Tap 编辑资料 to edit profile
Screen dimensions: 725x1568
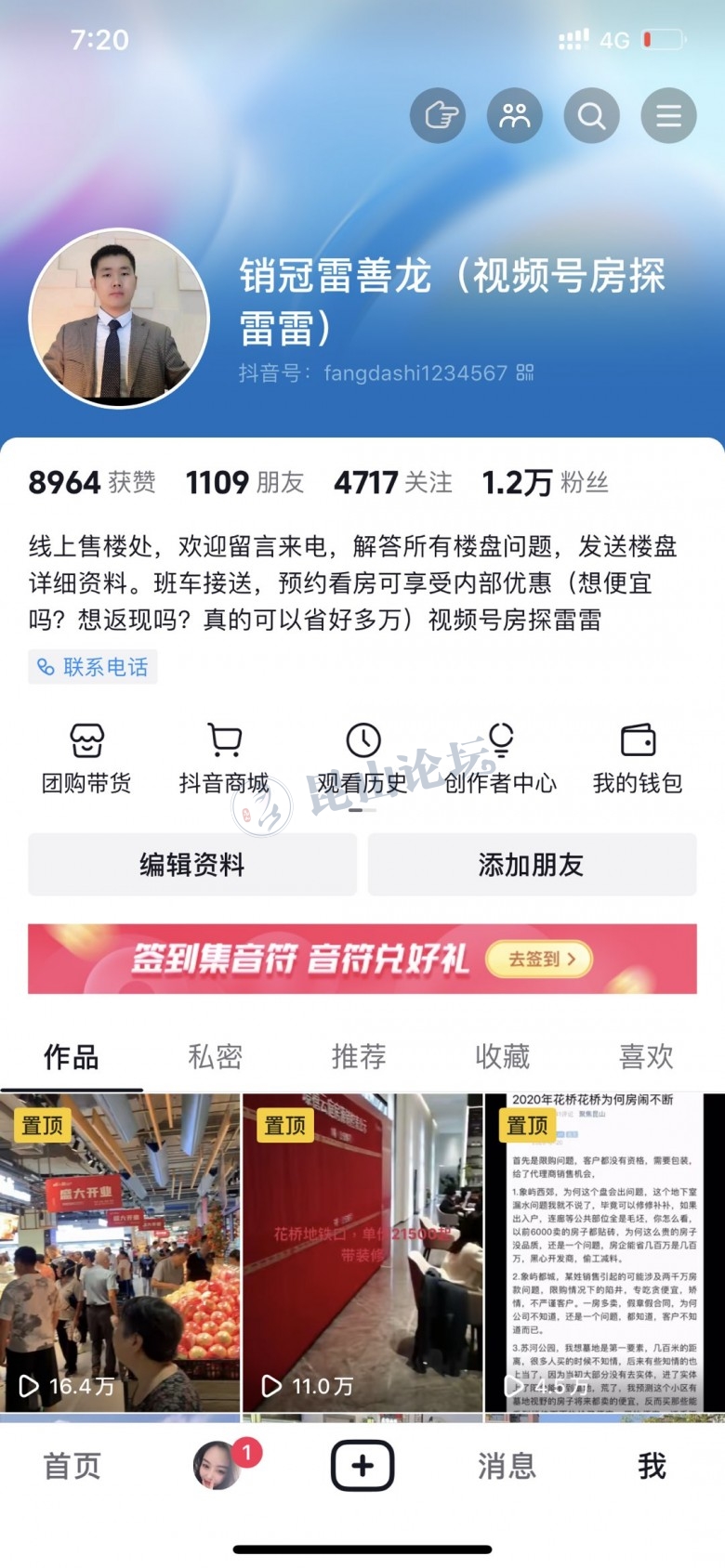pyautogui.click(x=192, y=865)
